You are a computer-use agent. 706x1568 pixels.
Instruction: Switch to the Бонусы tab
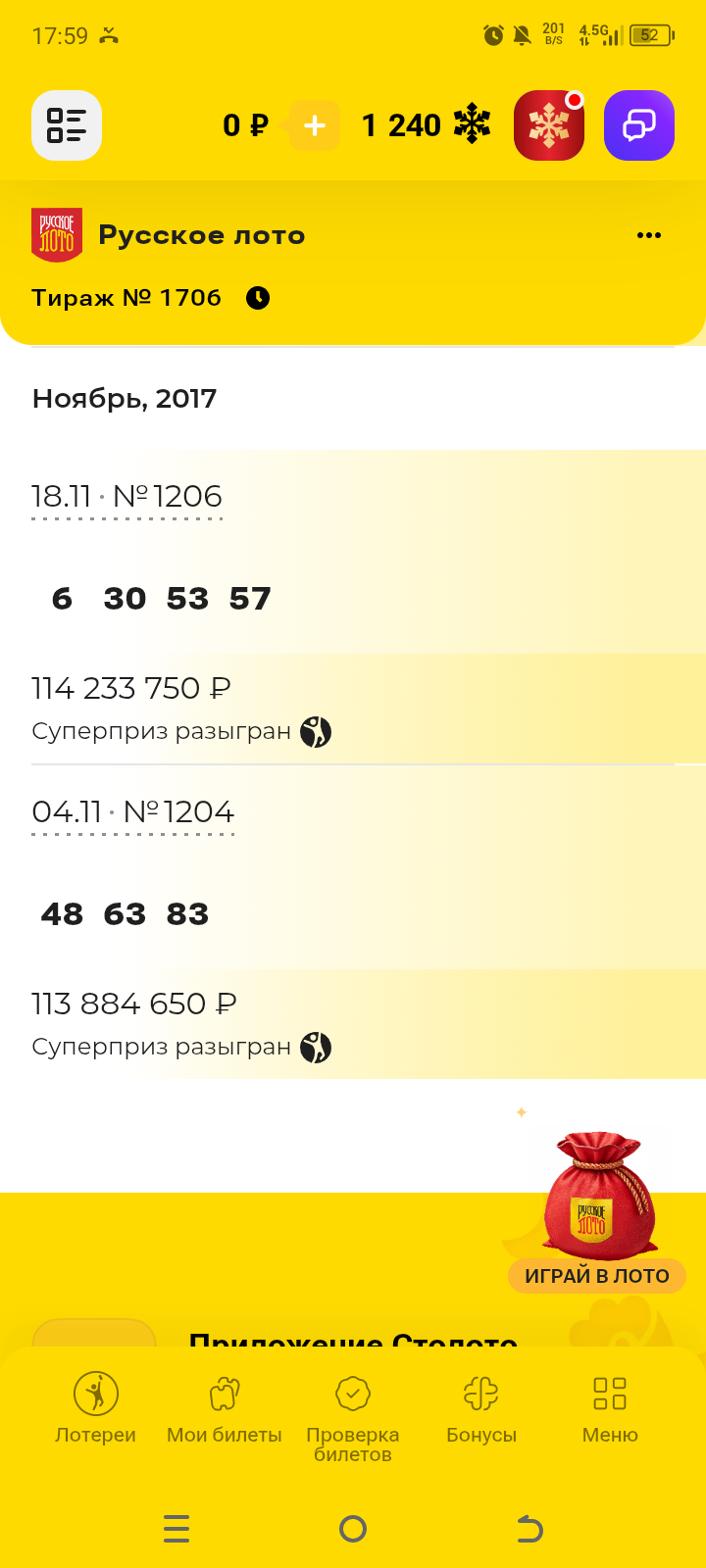click(x=481, y=1407)
